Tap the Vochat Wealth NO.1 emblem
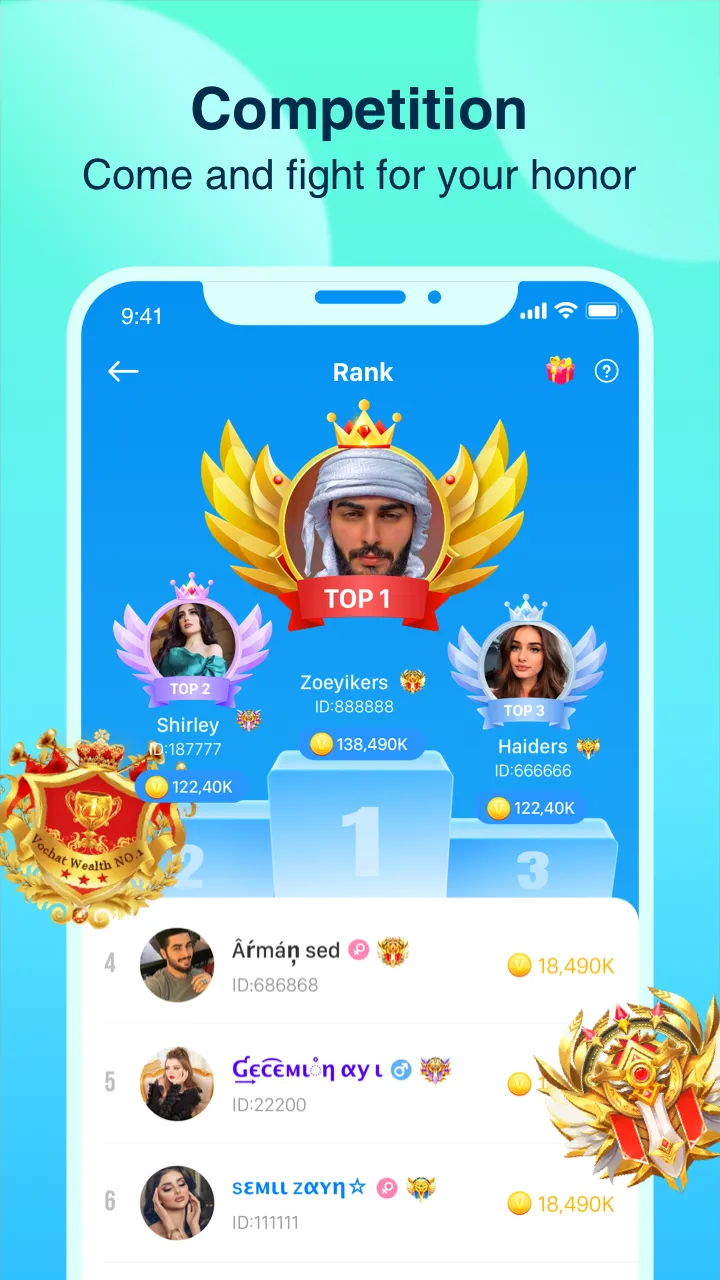This screenshot has width=720, height=1280. click(x=90, y=830)
